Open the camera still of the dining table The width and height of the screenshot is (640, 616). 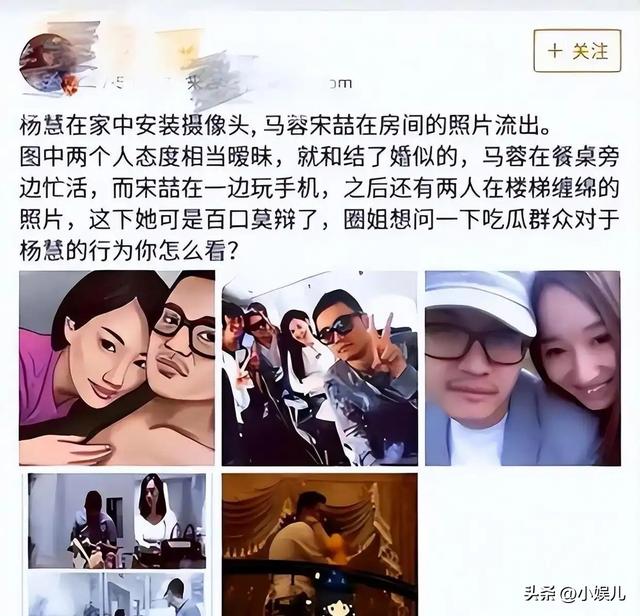[x=116, y=521]
